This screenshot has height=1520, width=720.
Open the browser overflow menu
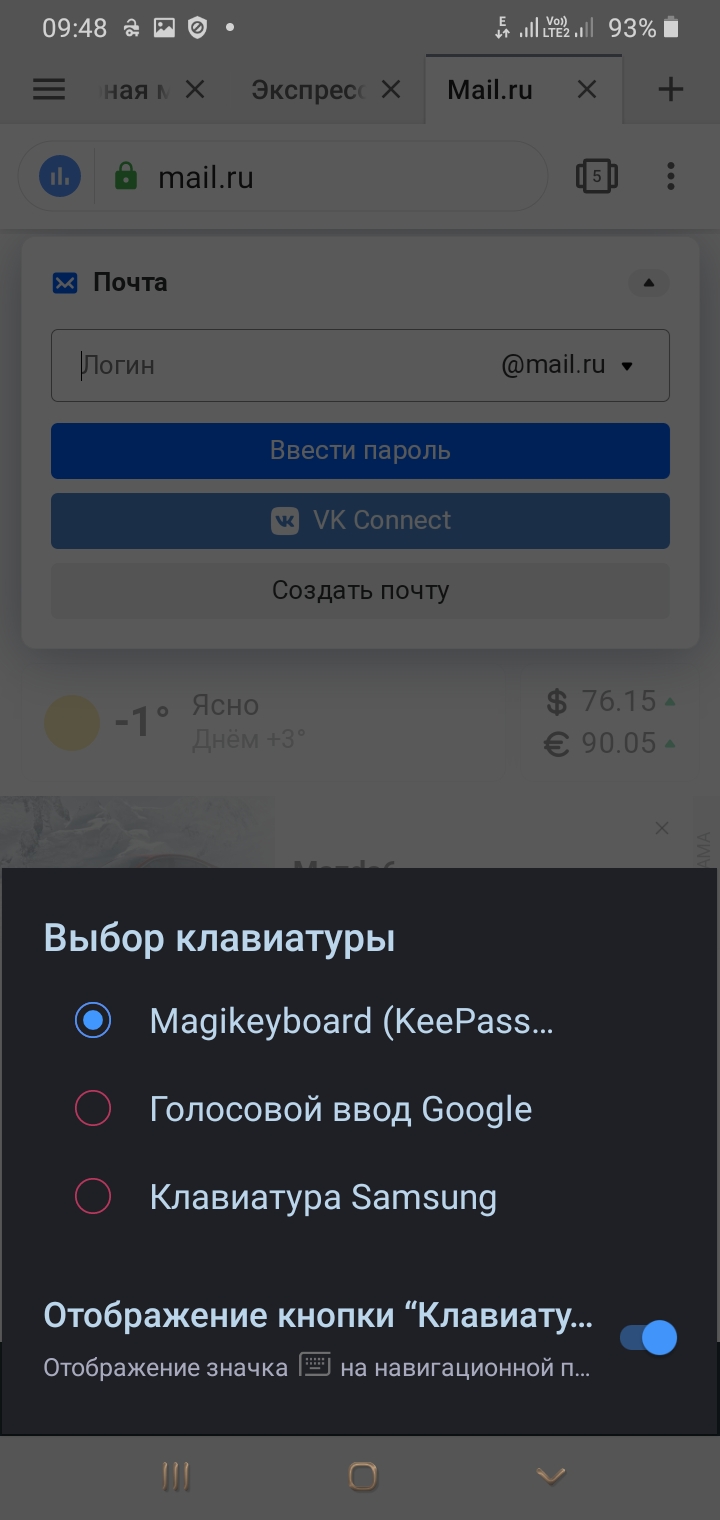(670, 175)
